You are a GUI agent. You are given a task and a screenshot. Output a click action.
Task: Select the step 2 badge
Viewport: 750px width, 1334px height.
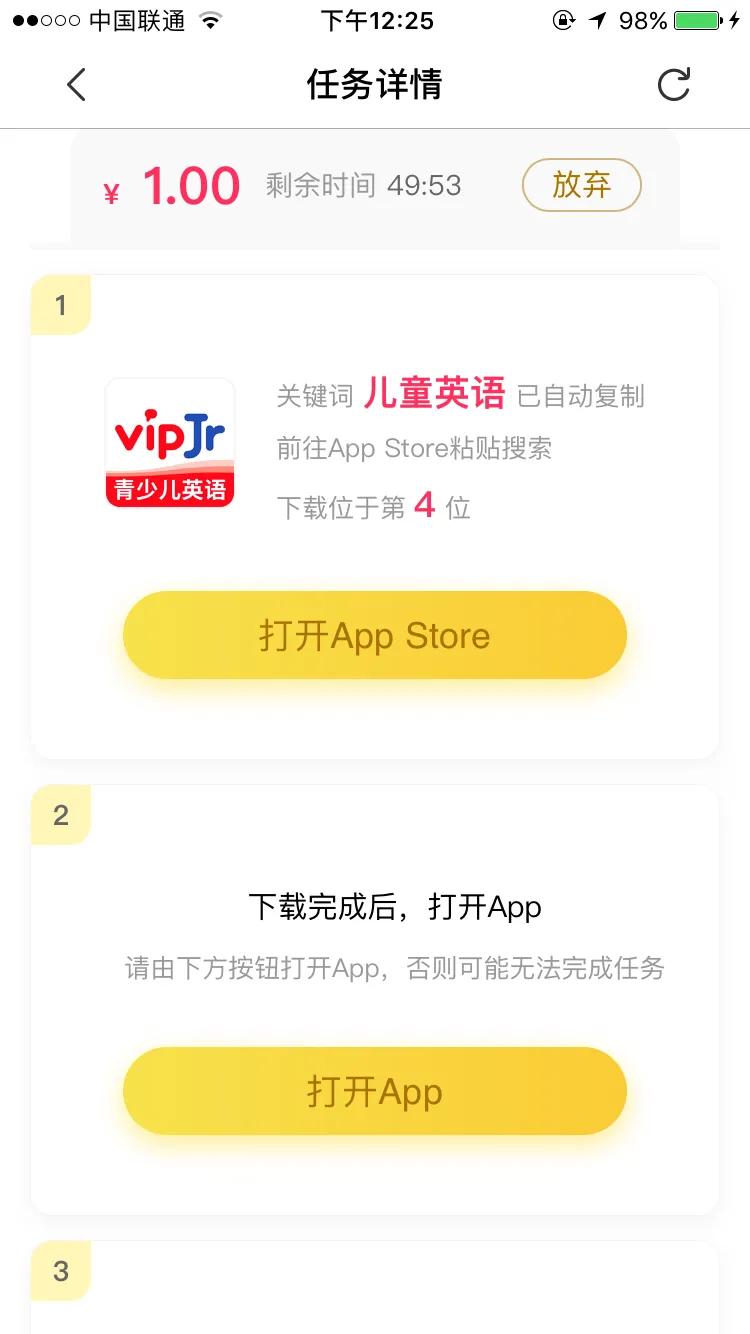click(x=60, y=813)
